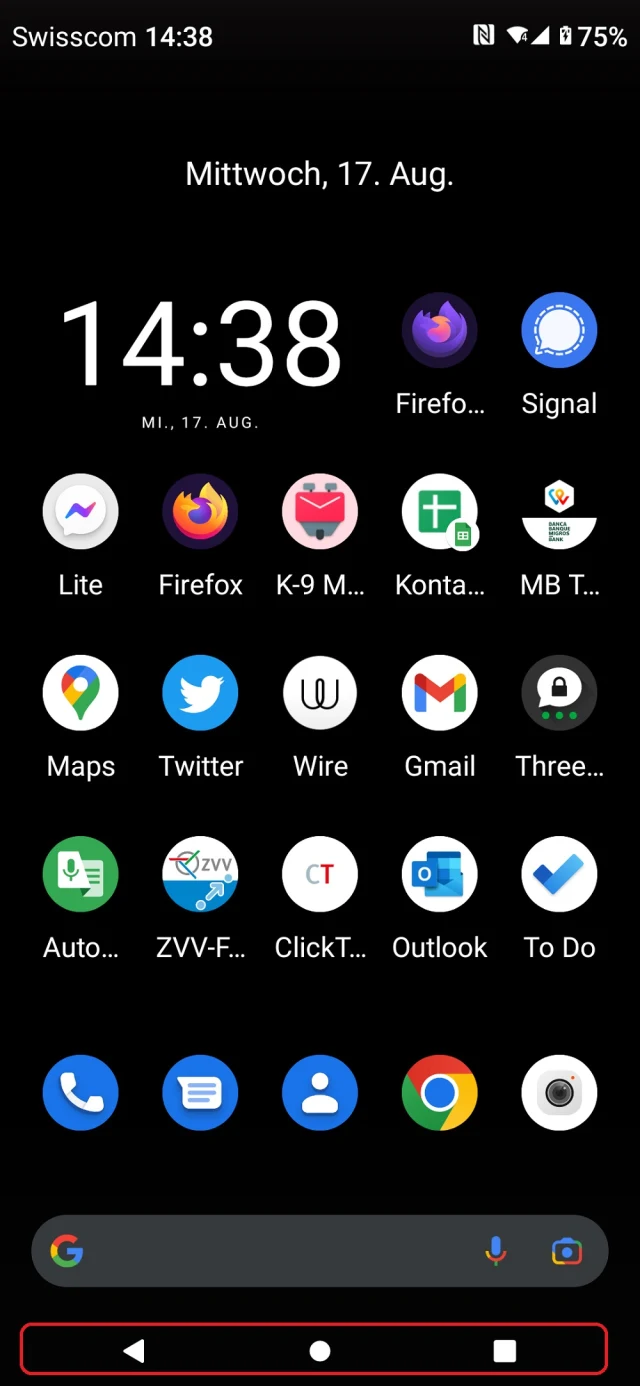Viewport: 640px width, 1386px height.
Task: Open Messenger Lite
Action: (x=81, y=512)
